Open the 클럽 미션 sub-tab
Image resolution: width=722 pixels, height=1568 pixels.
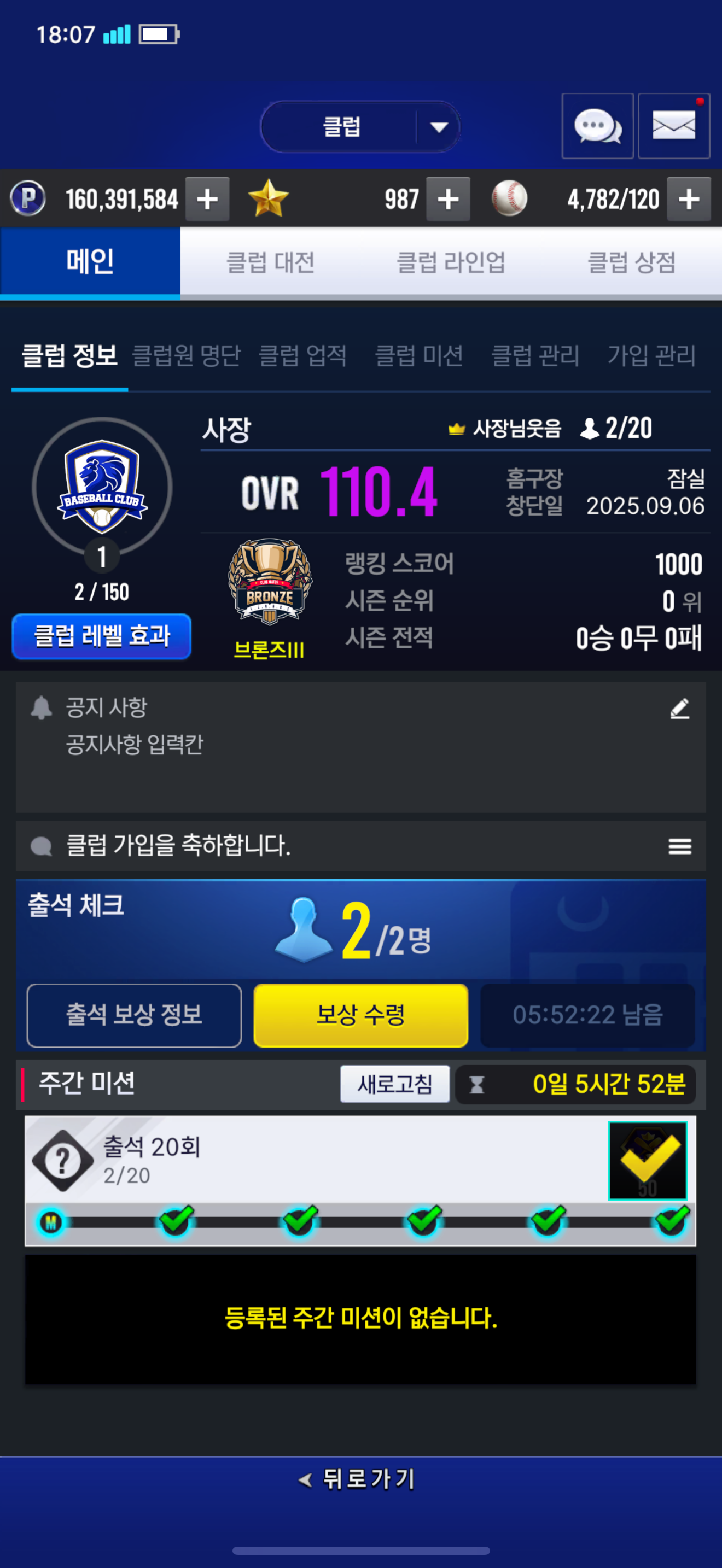419,355
